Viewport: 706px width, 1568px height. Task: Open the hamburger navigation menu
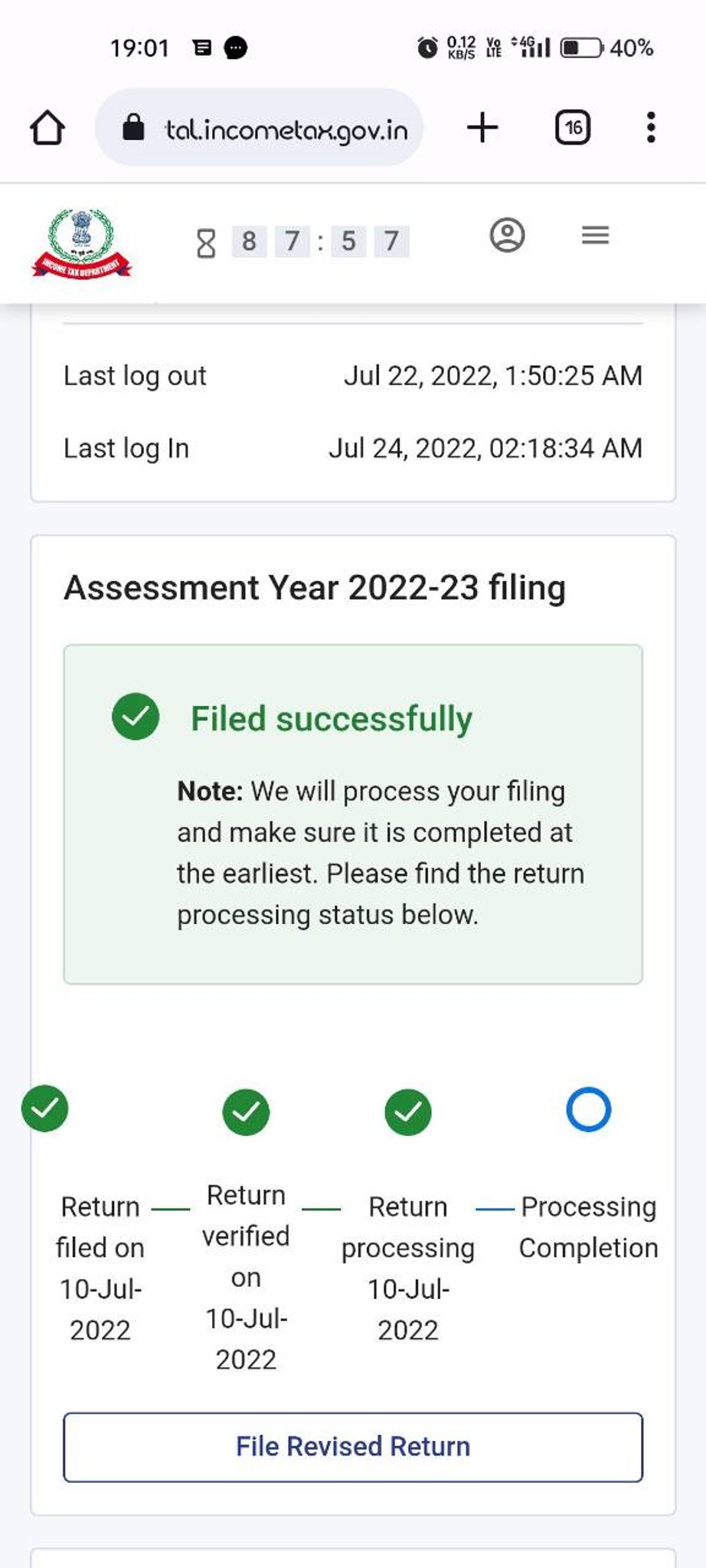tap(595, 235)
